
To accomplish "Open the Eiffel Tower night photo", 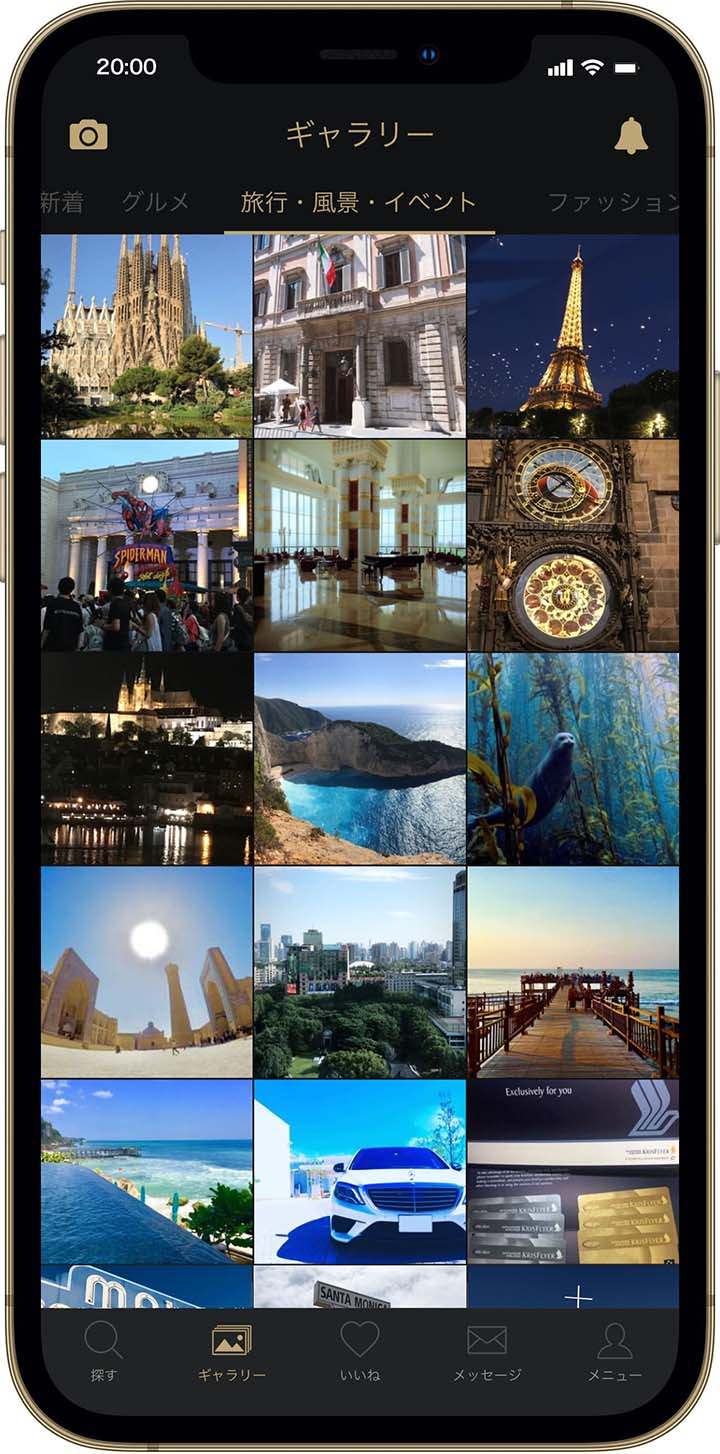I will (x=573, y=336).
